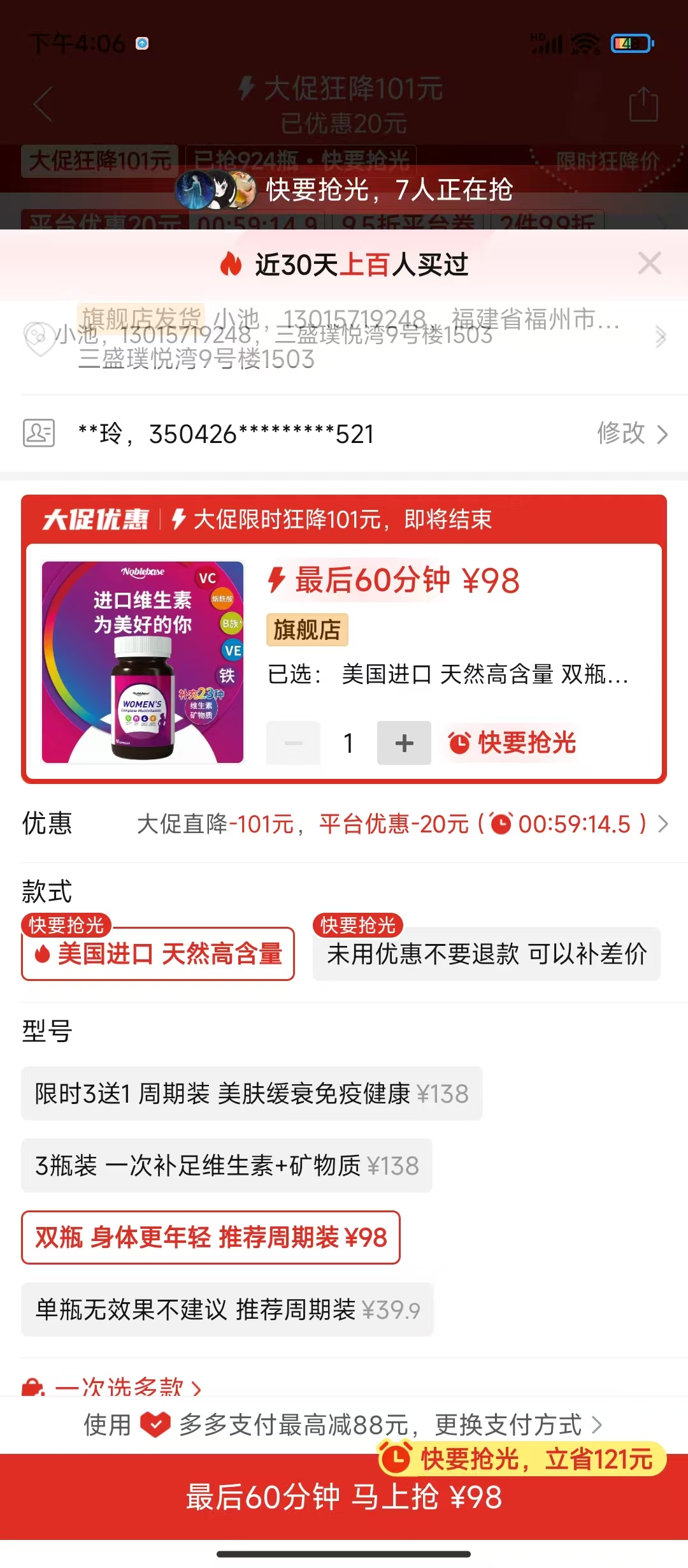
Task: Close the purchase options sheet
Action: pyautogui.click(x=649, y=263)
